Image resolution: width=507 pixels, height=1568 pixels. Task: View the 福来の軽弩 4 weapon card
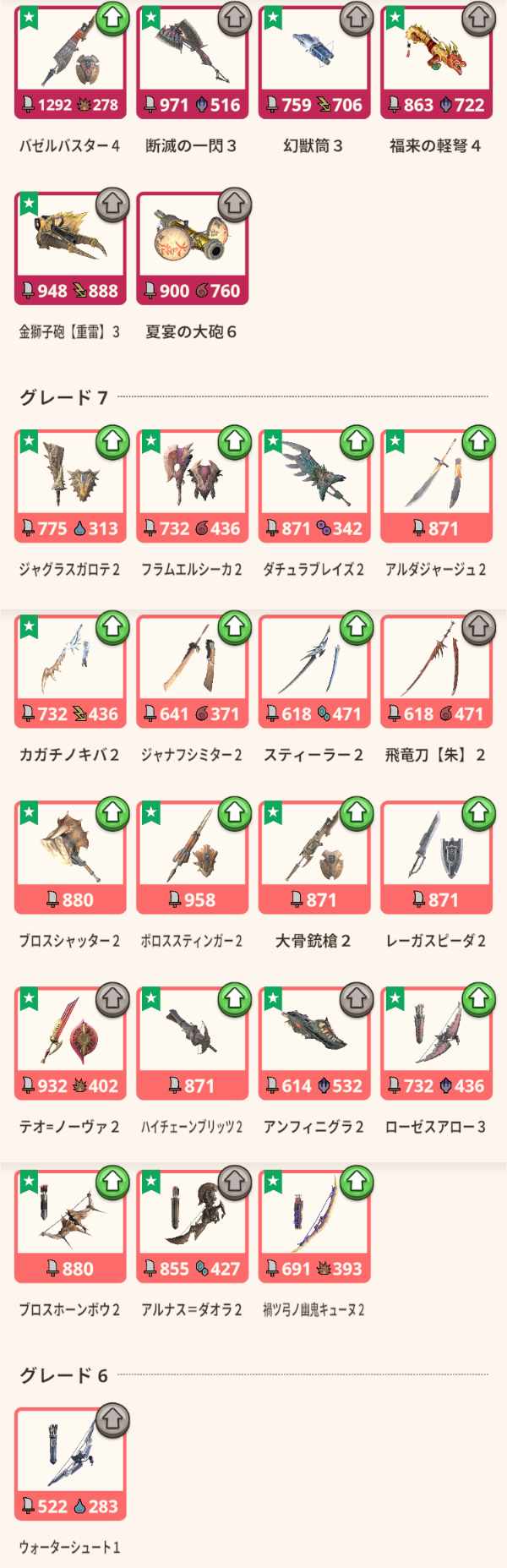436,63
